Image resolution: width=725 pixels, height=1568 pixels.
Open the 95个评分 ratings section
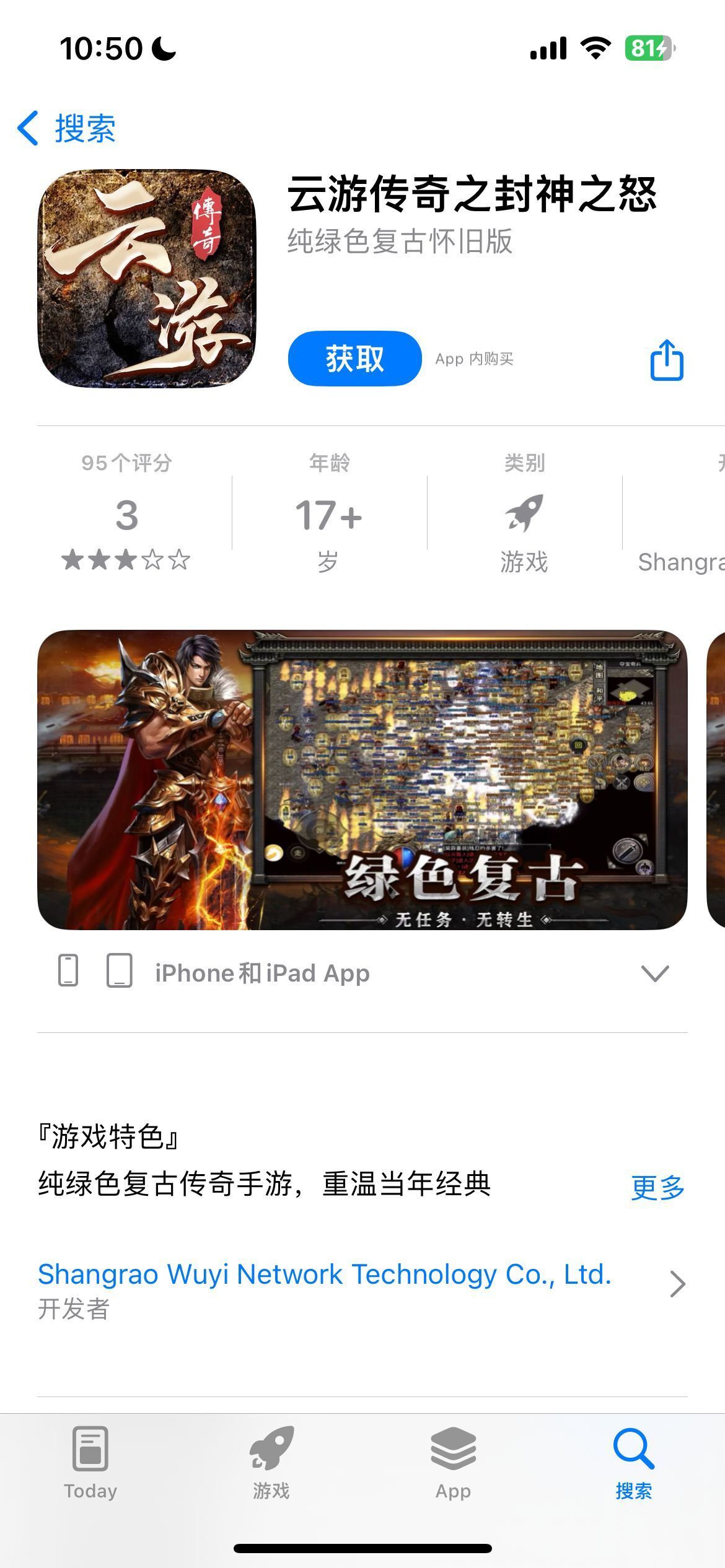click(x=126, y=513)
